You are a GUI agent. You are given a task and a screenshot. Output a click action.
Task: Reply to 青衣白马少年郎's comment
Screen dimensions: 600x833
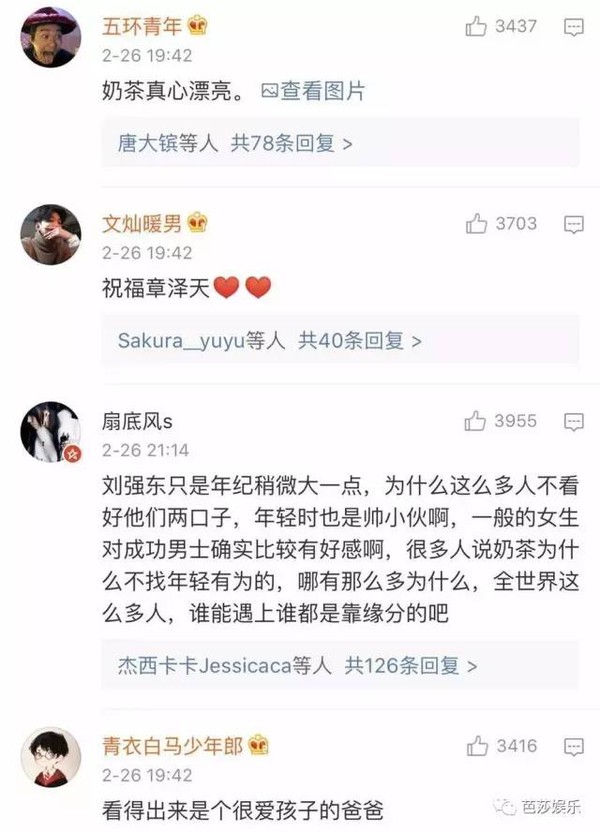(x=573, y=746)
